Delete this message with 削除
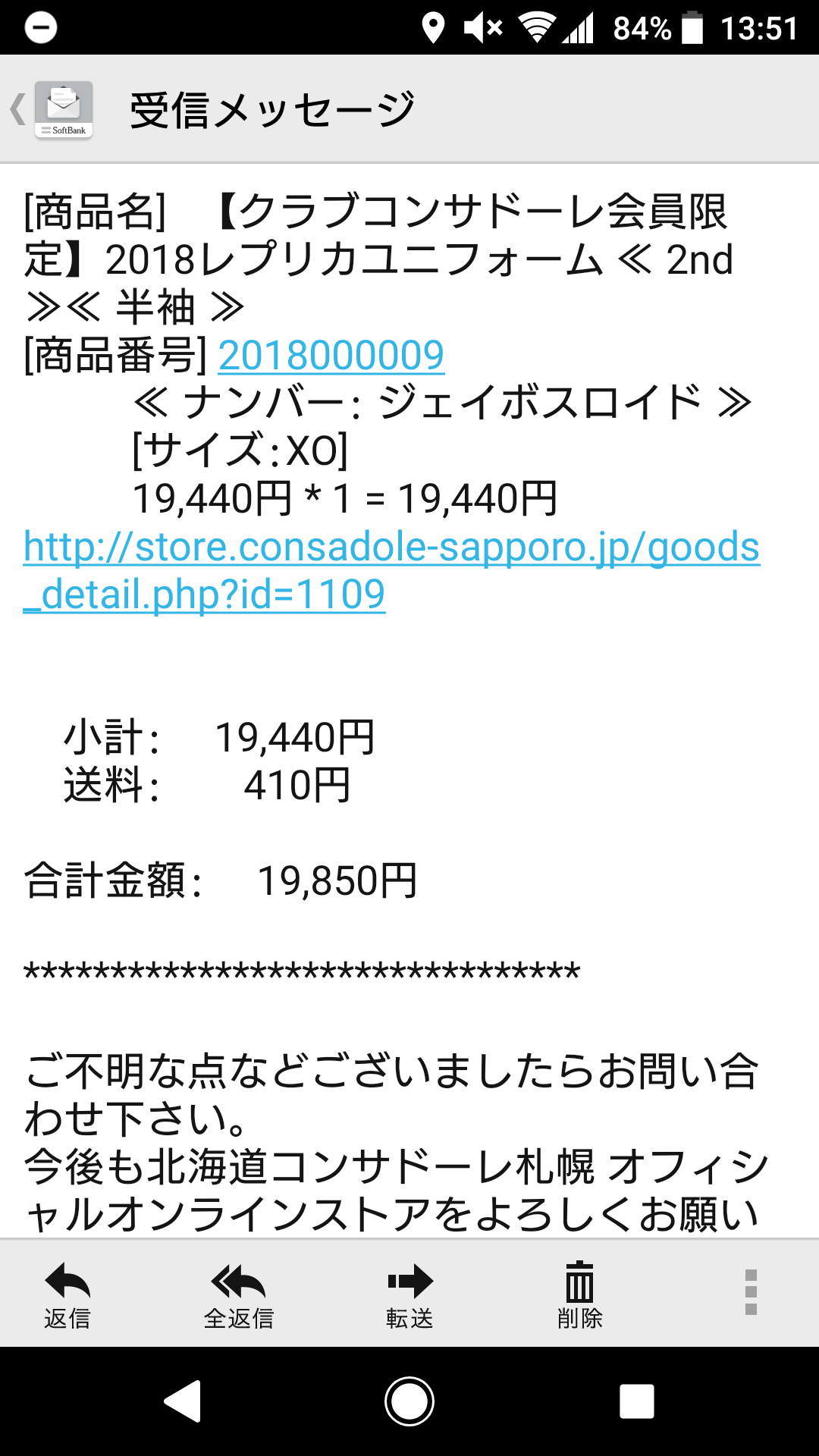Image resolution: width=819 pixels, height=1456 pixels. (580, 1294)
